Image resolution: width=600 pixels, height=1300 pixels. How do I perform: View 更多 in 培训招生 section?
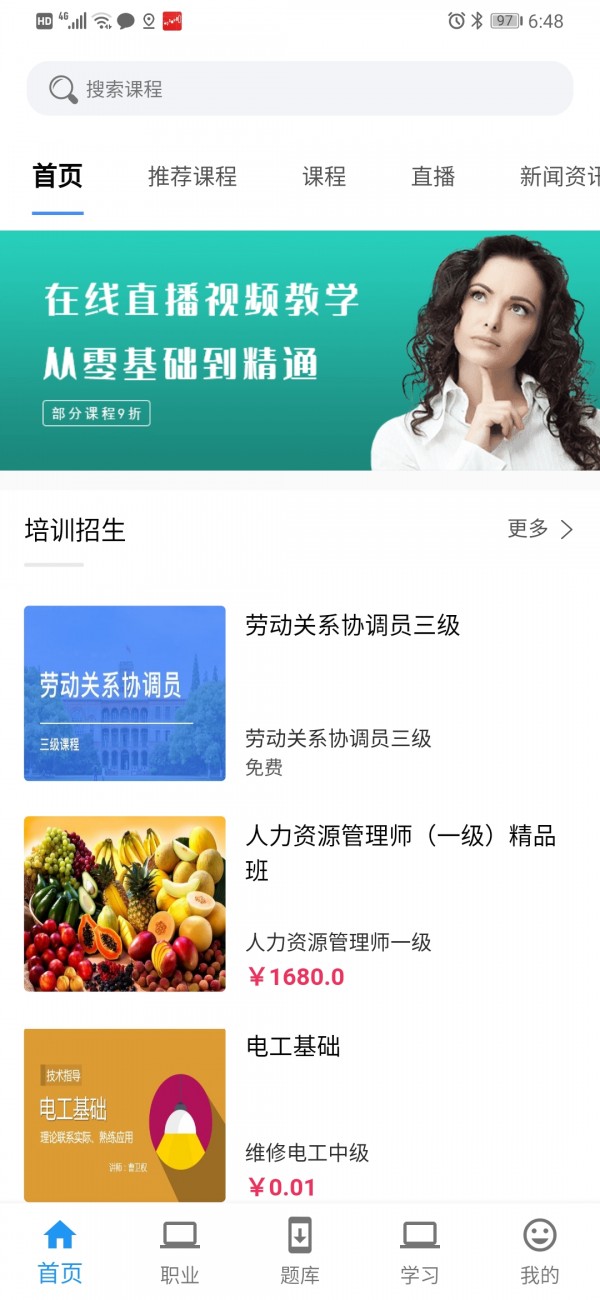coord(540,529)
